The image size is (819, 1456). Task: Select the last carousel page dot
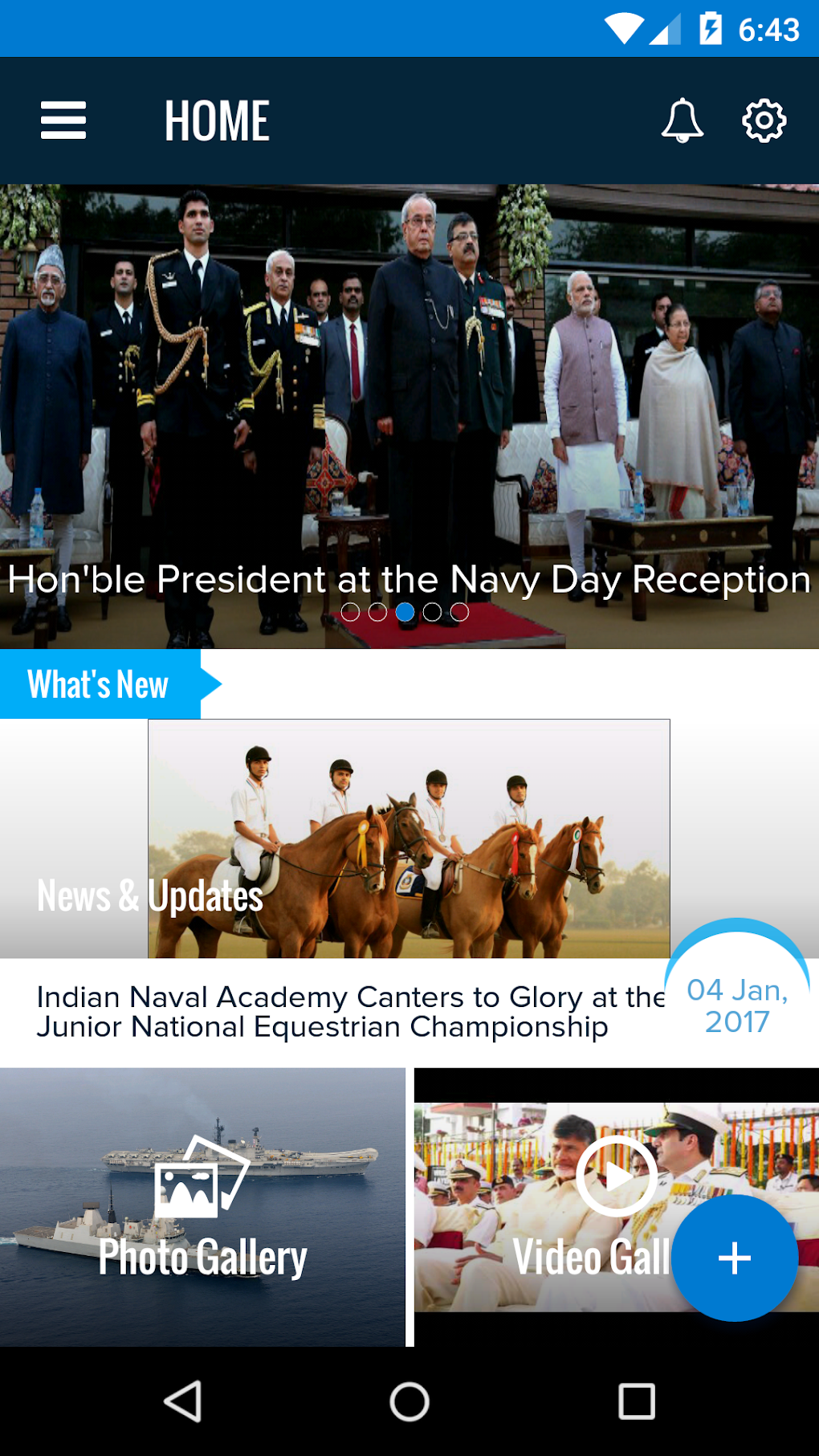(x=459, y=612)
